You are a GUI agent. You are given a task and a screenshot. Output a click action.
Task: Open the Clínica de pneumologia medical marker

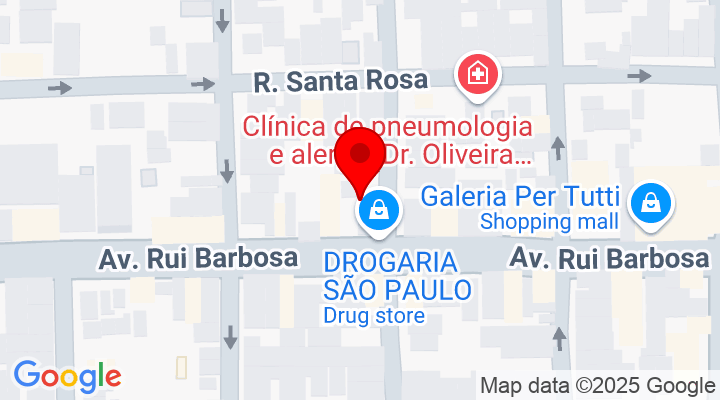[478, 75]
